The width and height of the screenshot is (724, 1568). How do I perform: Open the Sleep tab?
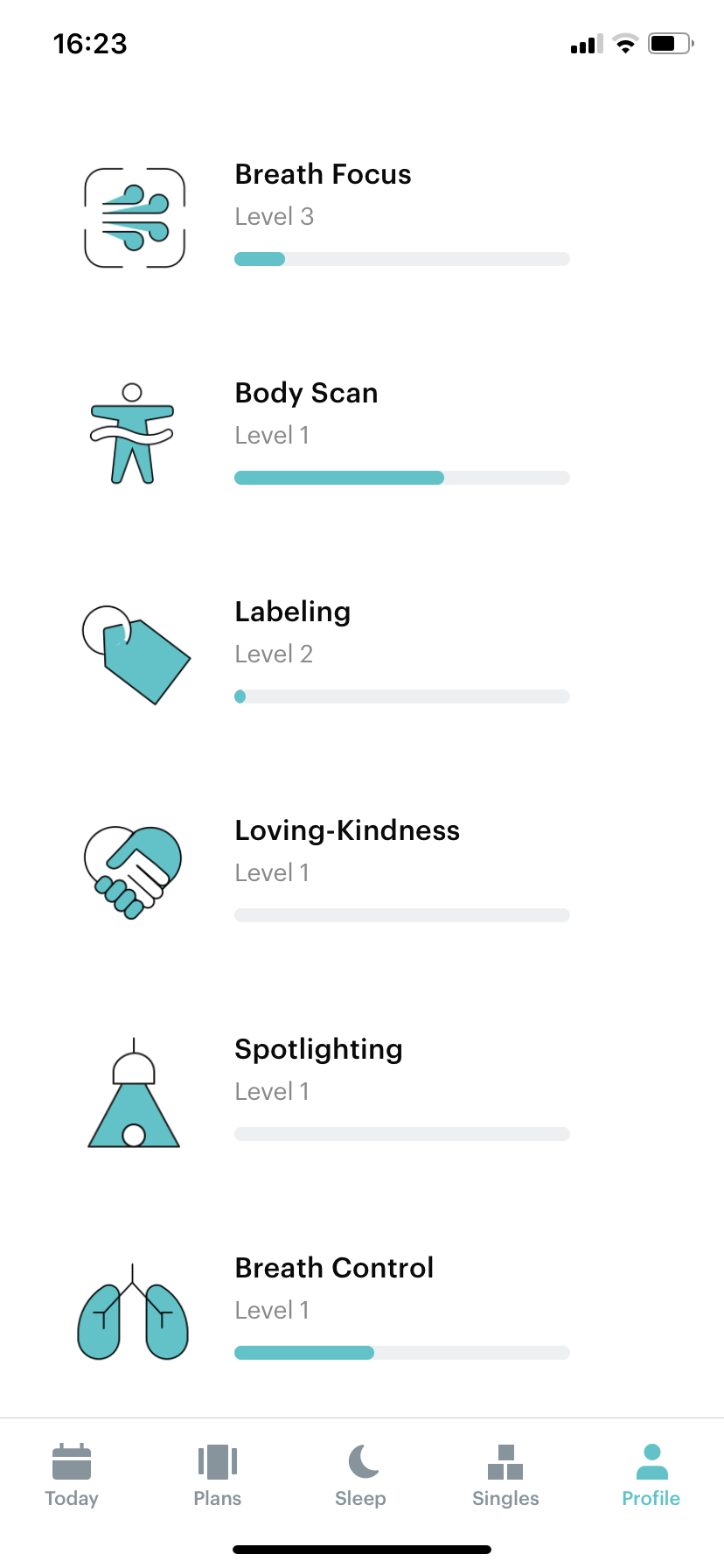coord(360,1475)
